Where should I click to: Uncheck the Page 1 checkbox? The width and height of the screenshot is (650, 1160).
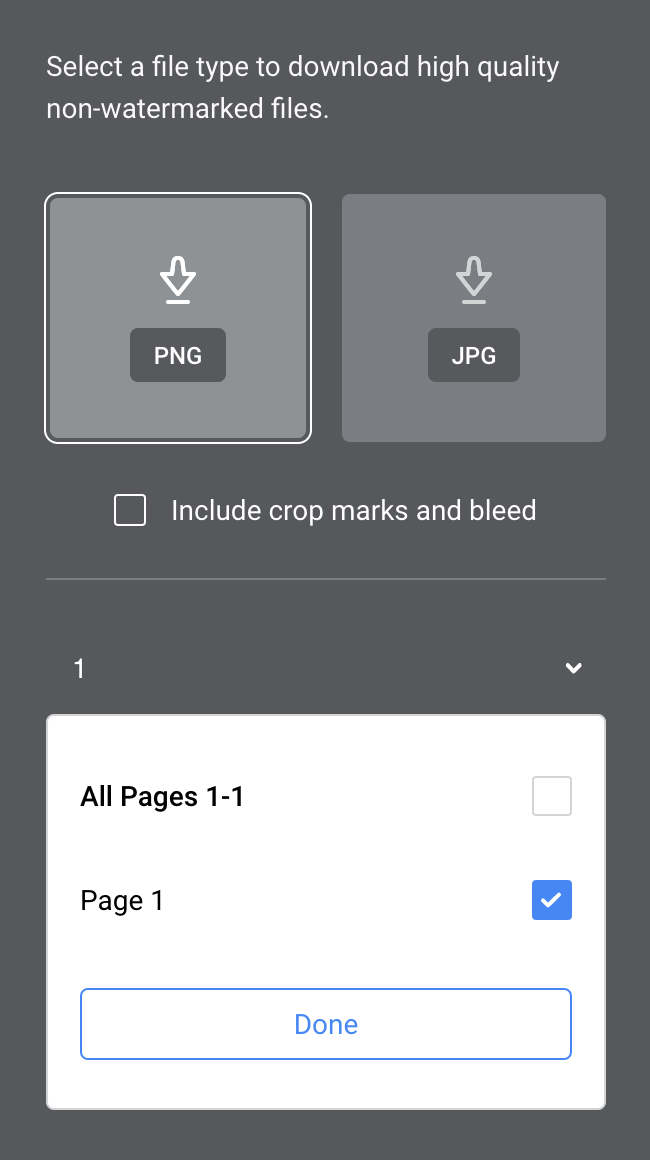(552, 900)
